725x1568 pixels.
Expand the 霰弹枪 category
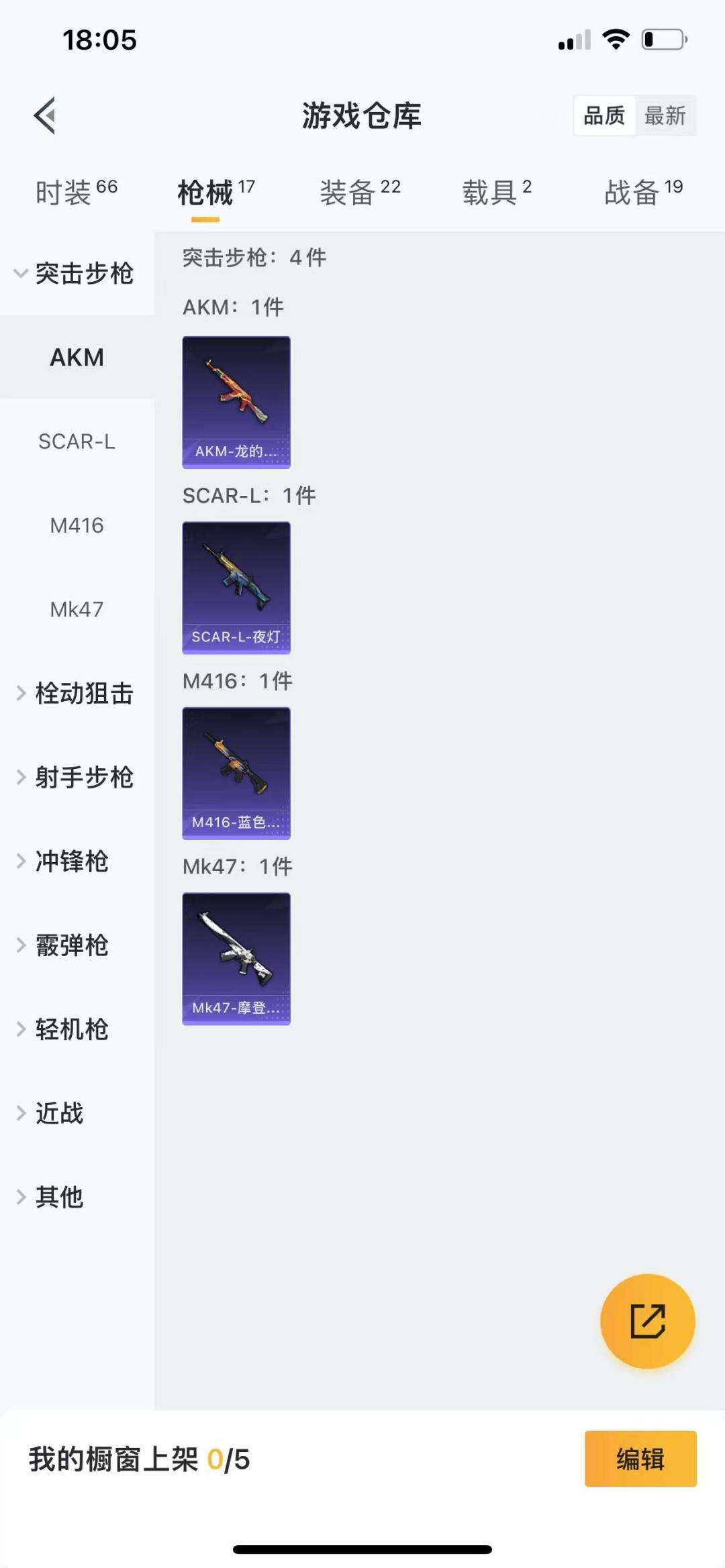[64, 945]
